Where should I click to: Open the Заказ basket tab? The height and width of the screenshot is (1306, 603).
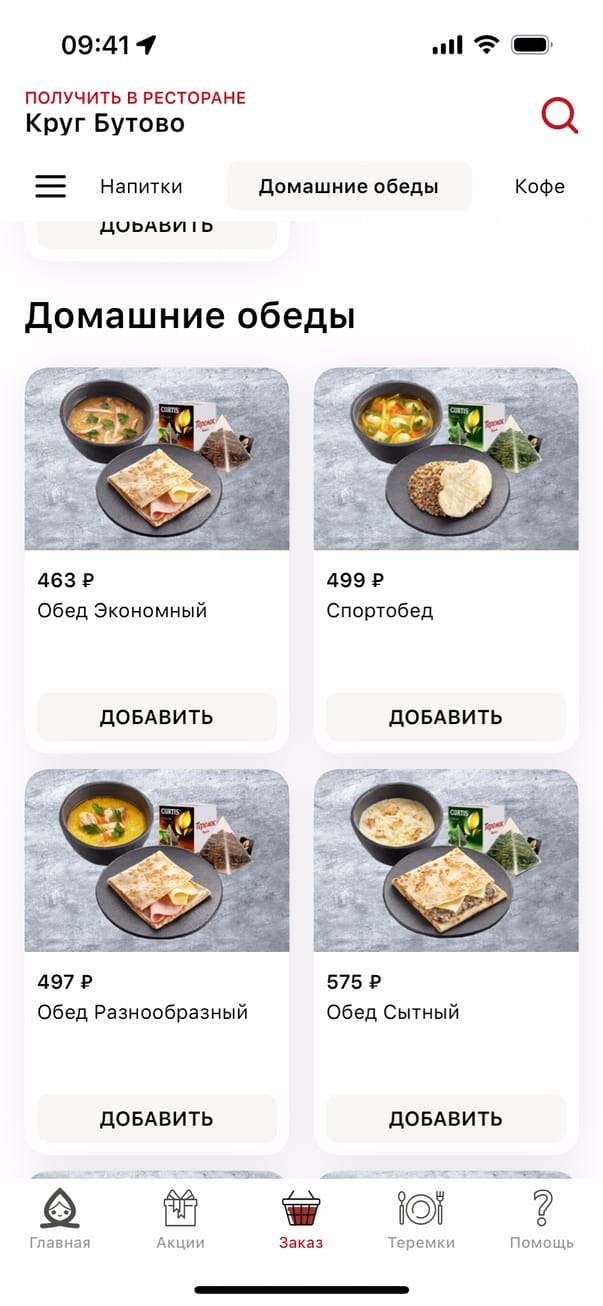pos(301,1220)
